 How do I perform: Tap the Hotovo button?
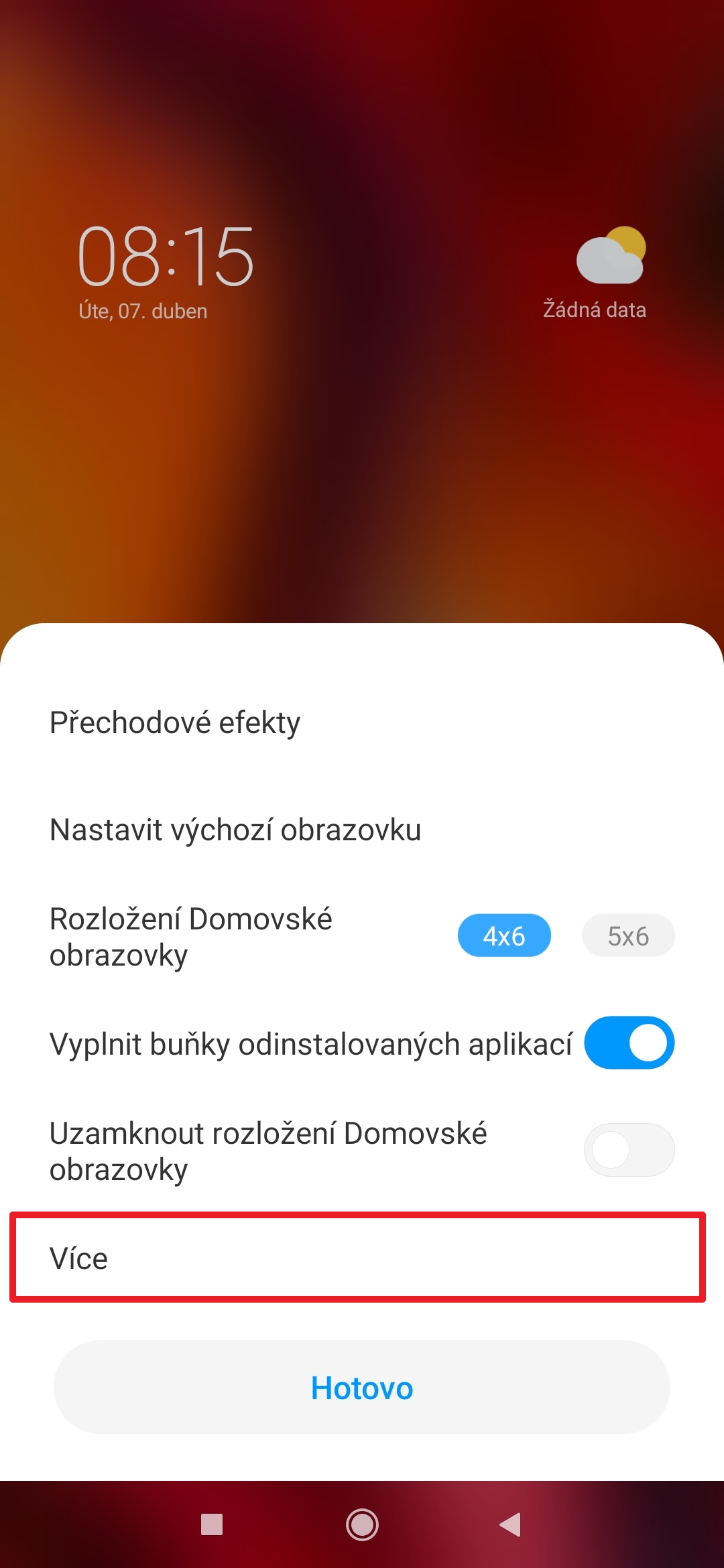[x=362, y=1387]
